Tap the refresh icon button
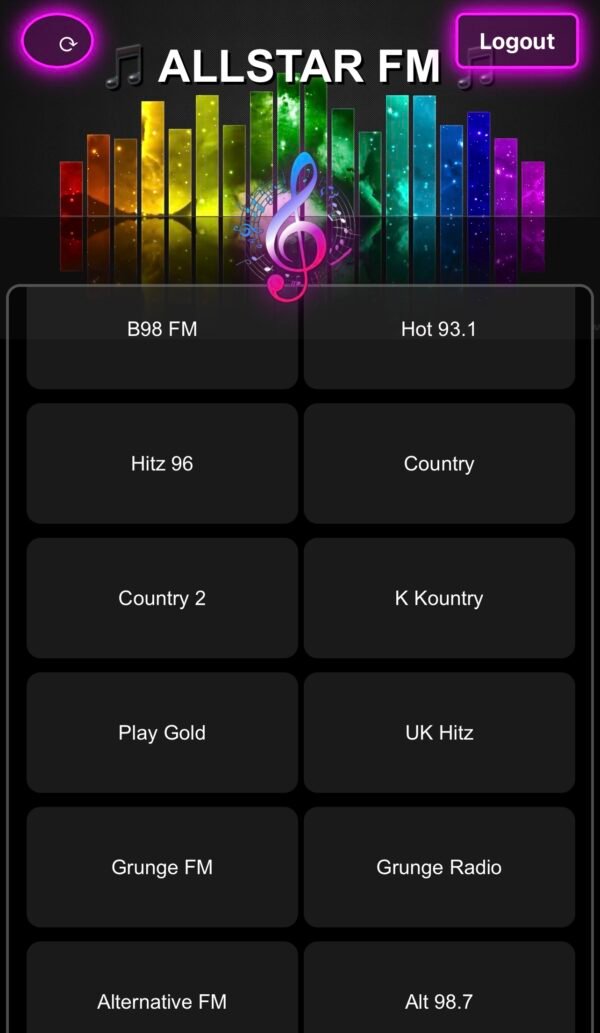This screenshot has width=600, height=1033. click(x=58, y=42)
